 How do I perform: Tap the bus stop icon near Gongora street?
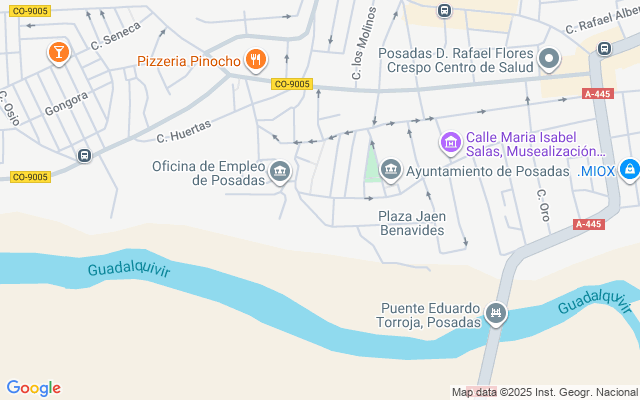pyautogui.click(x=85, y=155)
